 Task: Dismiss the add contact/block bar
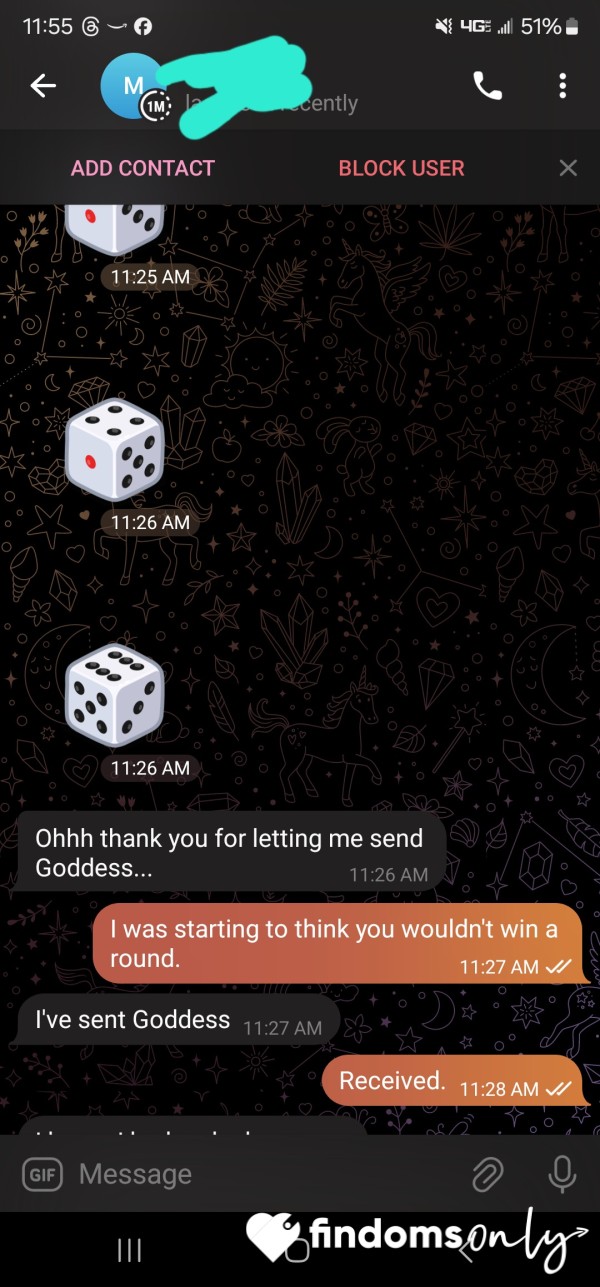[568, 168]
